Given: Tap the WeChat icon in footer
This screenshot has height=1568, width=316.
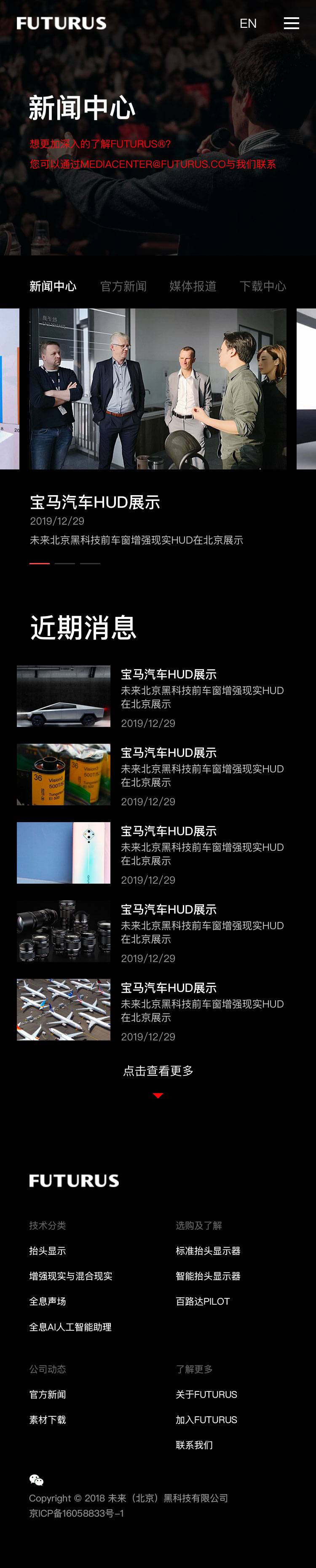Looking at the screenshot, I should (37, 1480).
